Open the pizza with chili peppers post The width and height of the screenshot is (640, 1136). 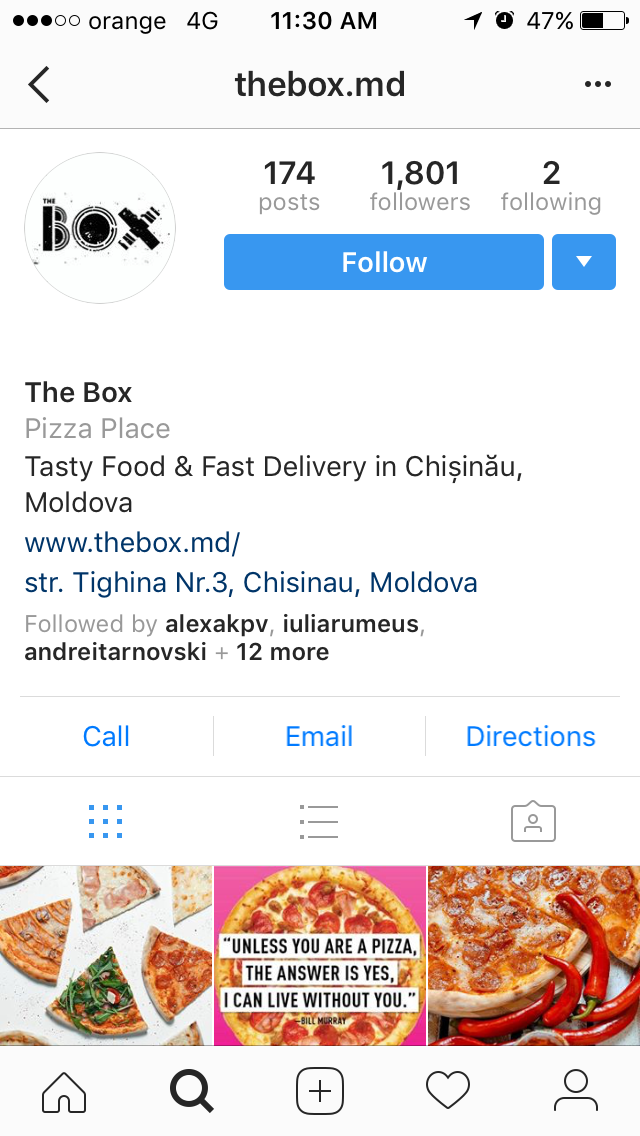click(534, 955)
